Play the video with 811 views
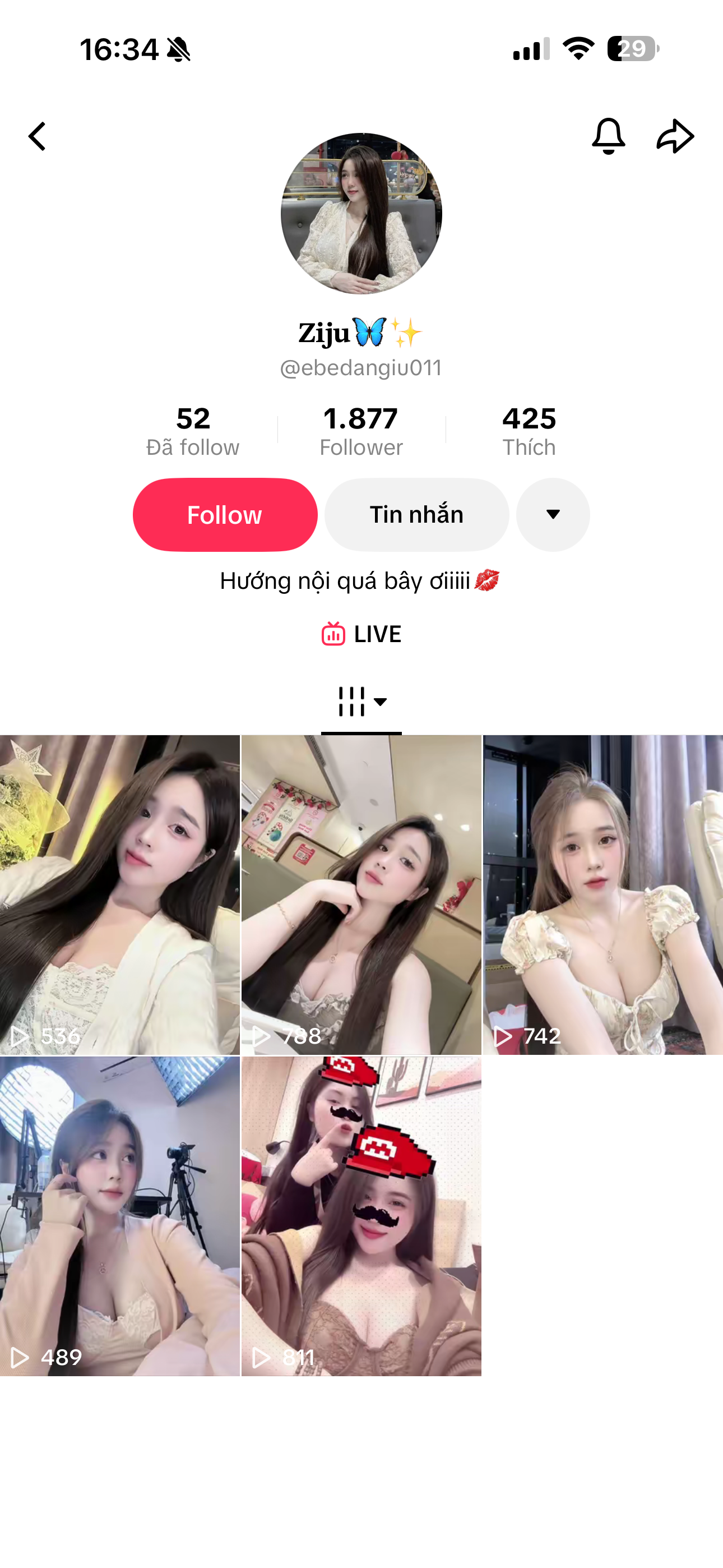 (x=361, y=1216)
